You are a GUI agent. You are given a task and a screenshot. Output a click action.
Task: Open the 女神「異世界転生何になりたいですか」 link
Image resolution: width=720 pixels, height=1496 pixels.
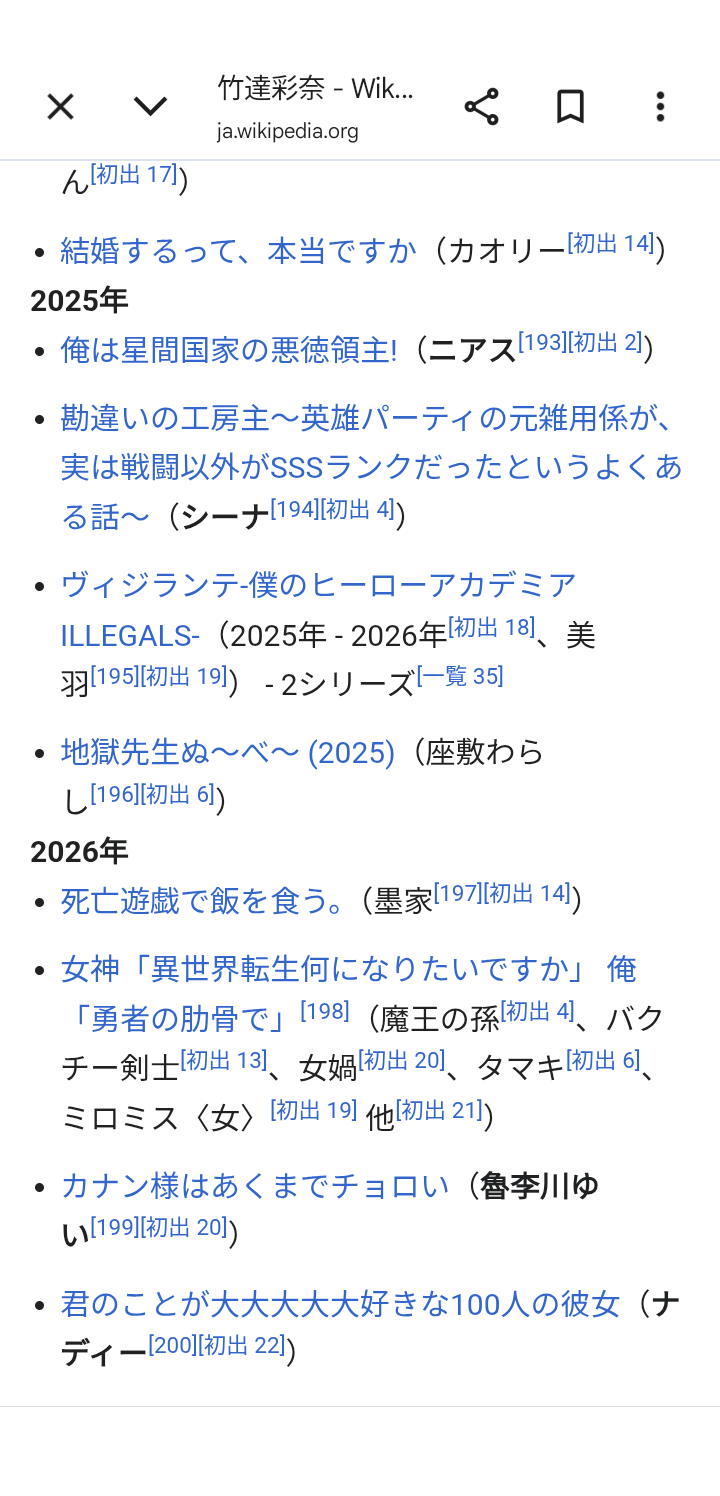pyautogui.click(x=348, y=993)
